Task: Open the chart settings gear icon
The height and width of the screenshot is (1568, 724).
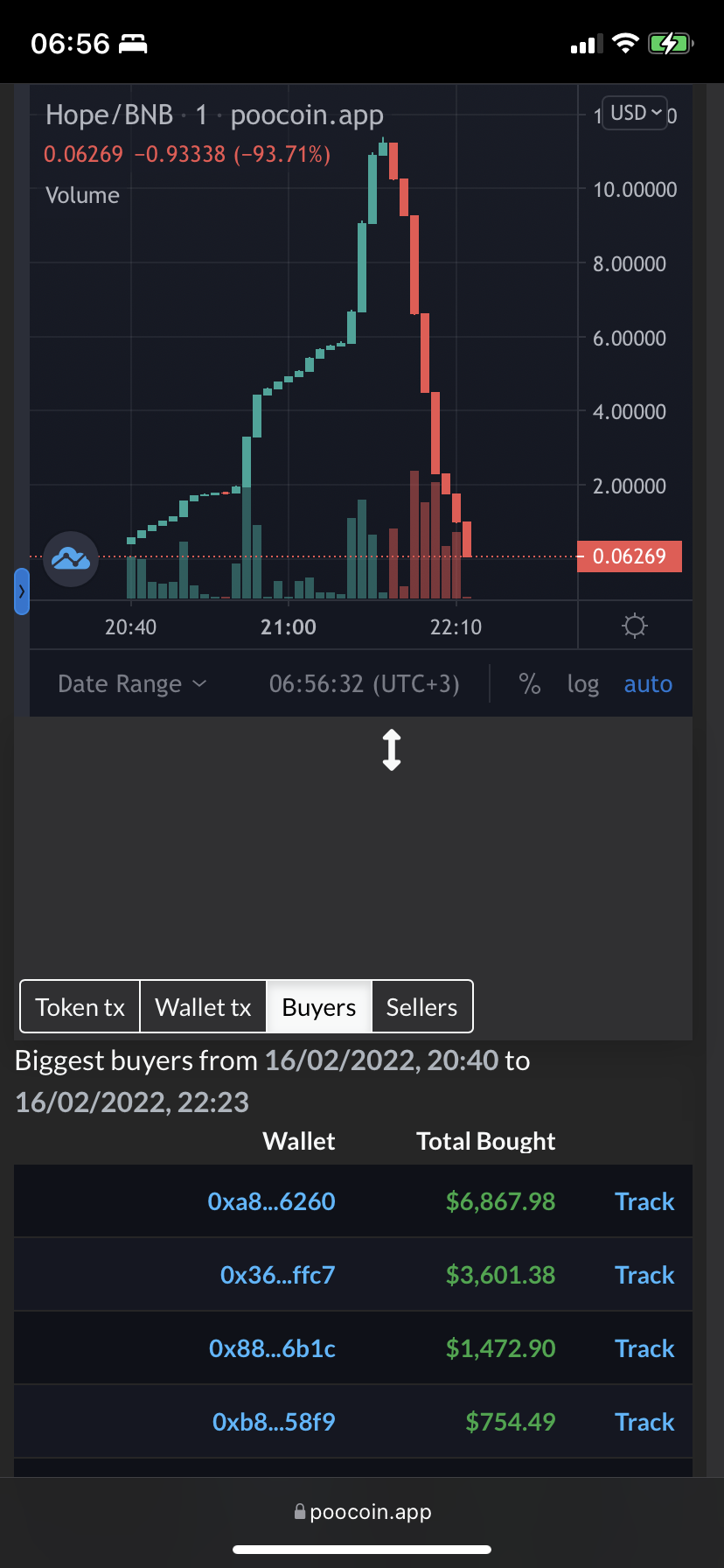Action: [635, 626]
